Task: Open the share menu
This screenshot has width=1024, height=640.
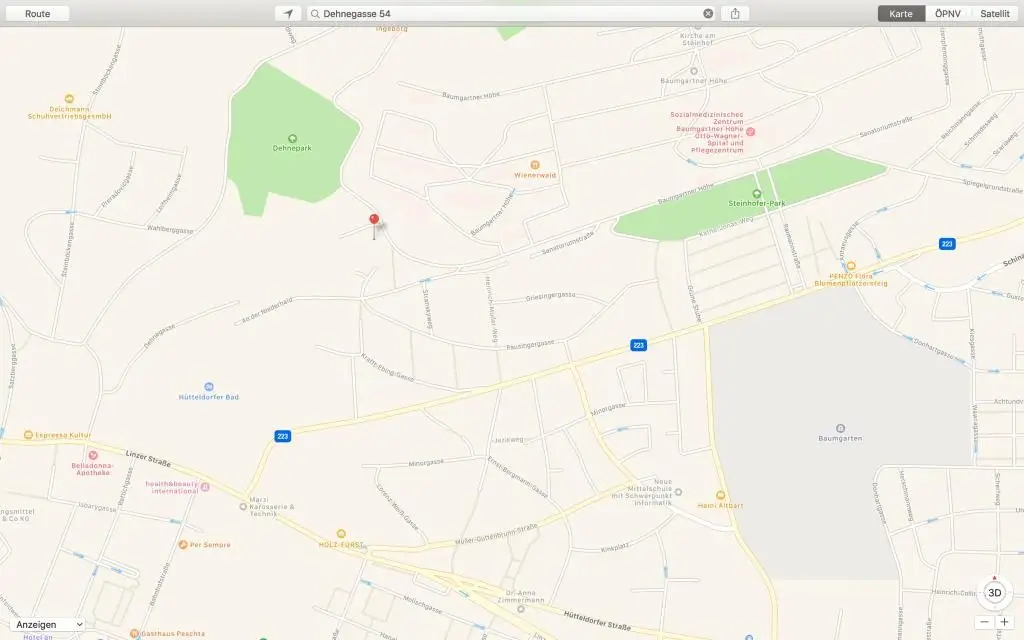Action: (735, 14)
